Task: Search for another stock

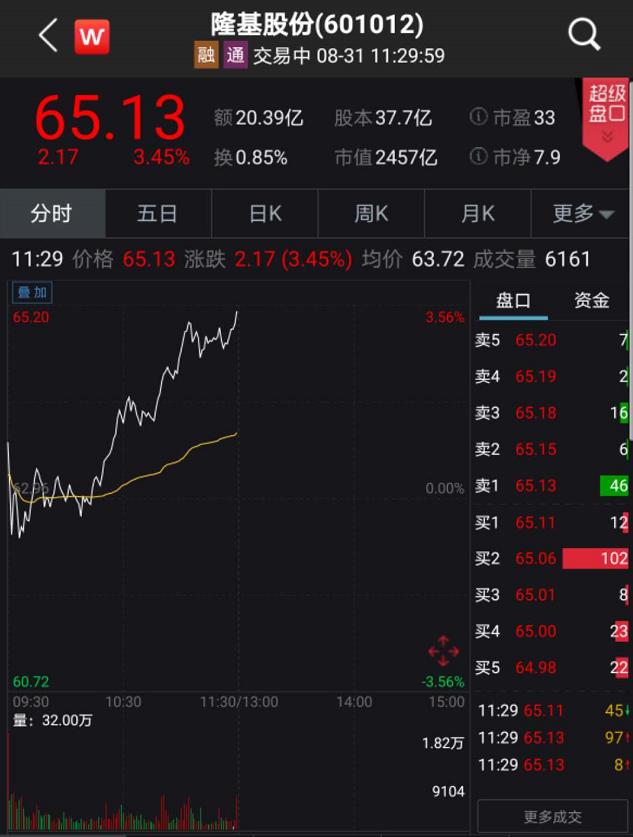Action: click(583, 36)
